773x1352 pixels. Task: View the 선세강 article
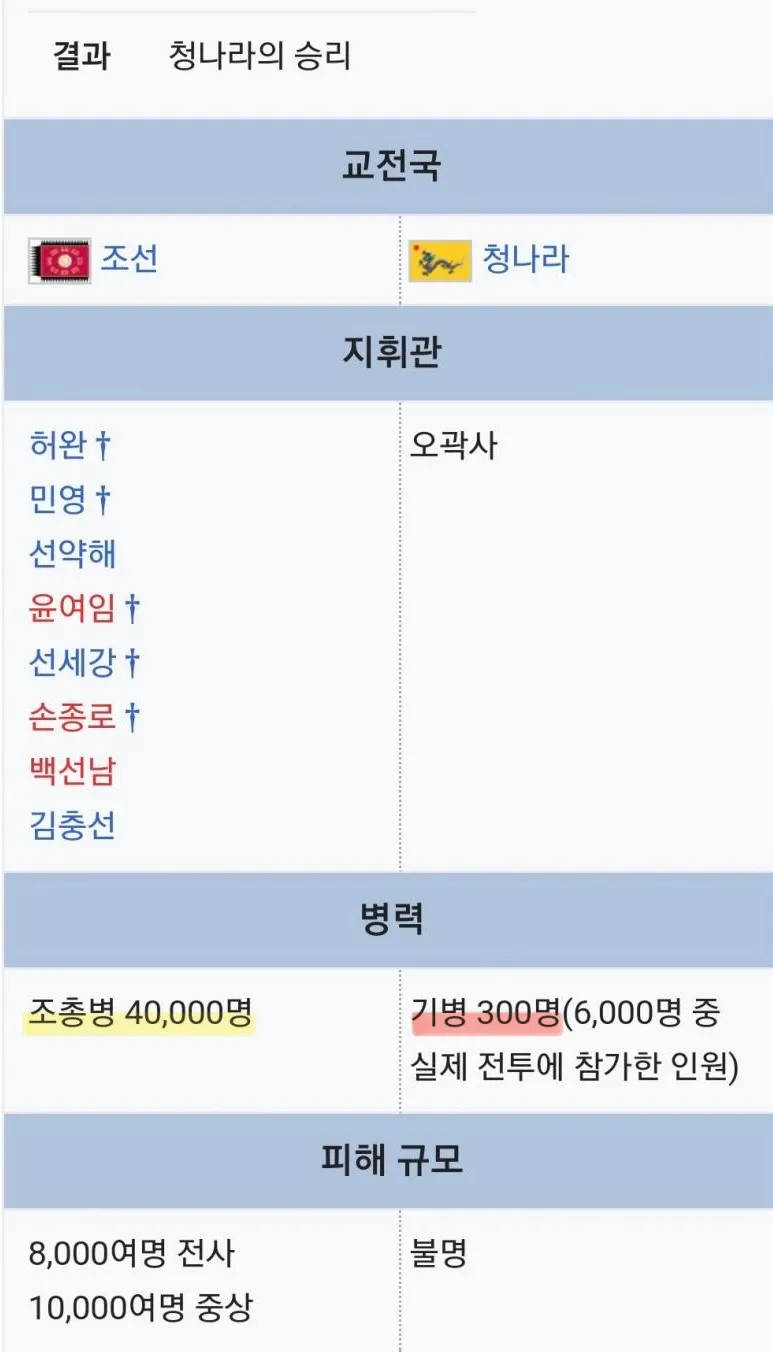point(73,662)
